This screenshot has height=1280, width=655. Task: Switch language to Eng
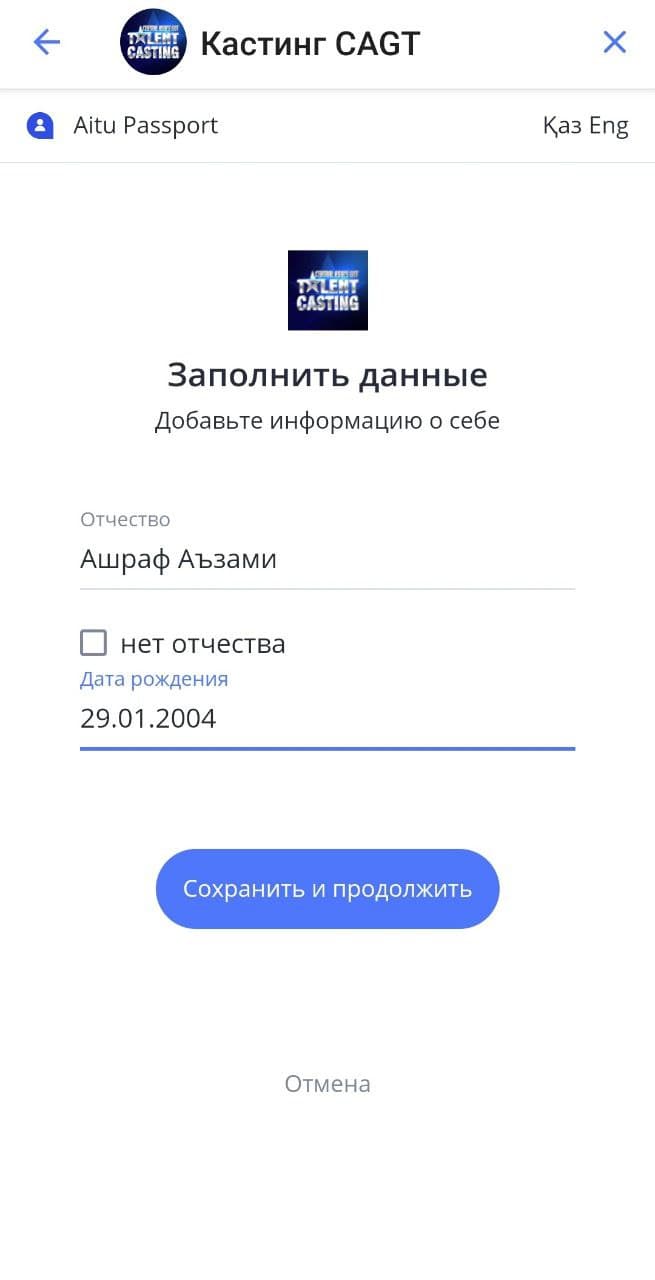pyautogui.click(x=608, y=126)
